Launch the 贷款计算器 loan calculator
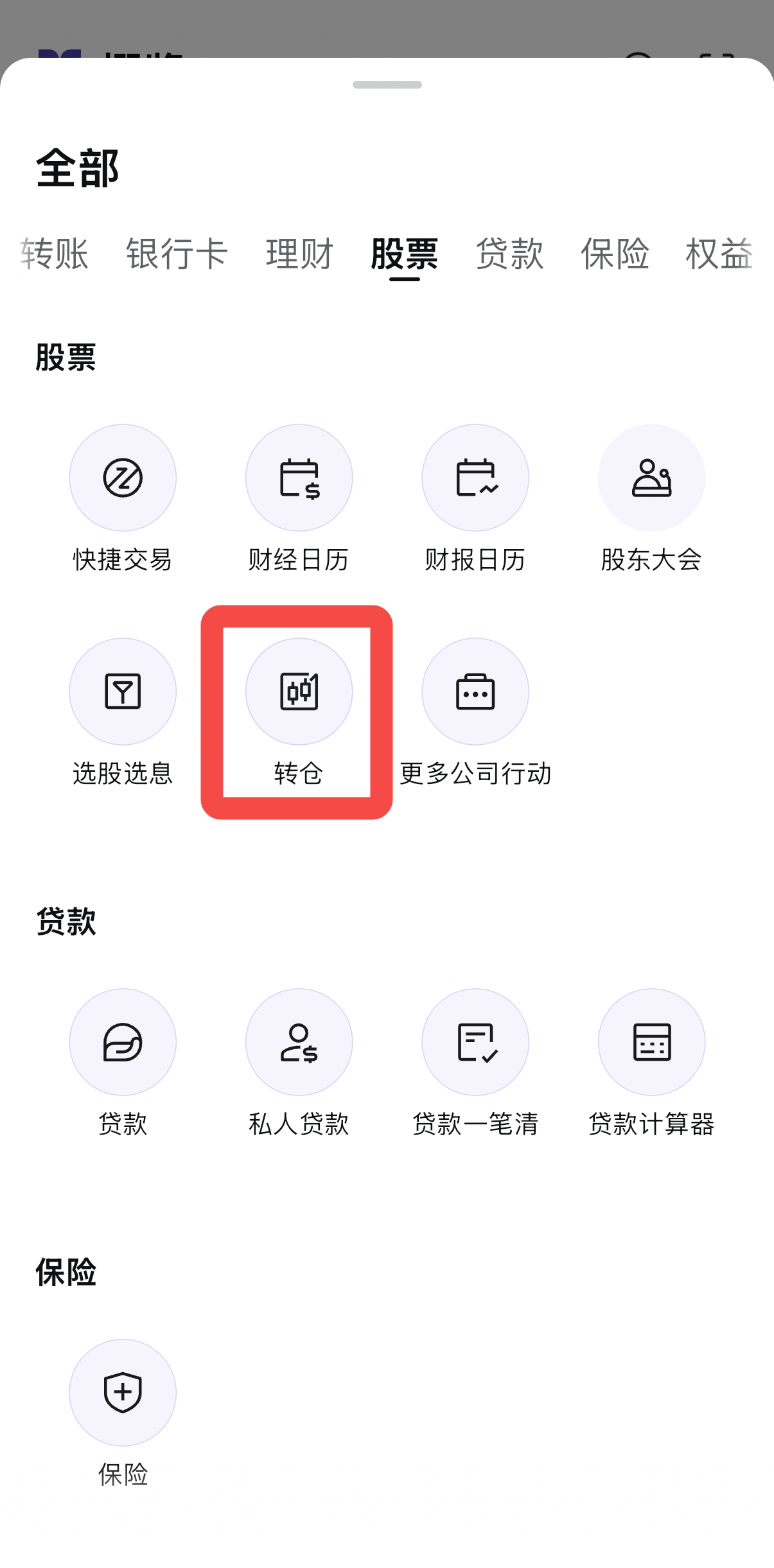This screenshot has width=774, height=1568. pyautogui.click(x=651, y=1043)
